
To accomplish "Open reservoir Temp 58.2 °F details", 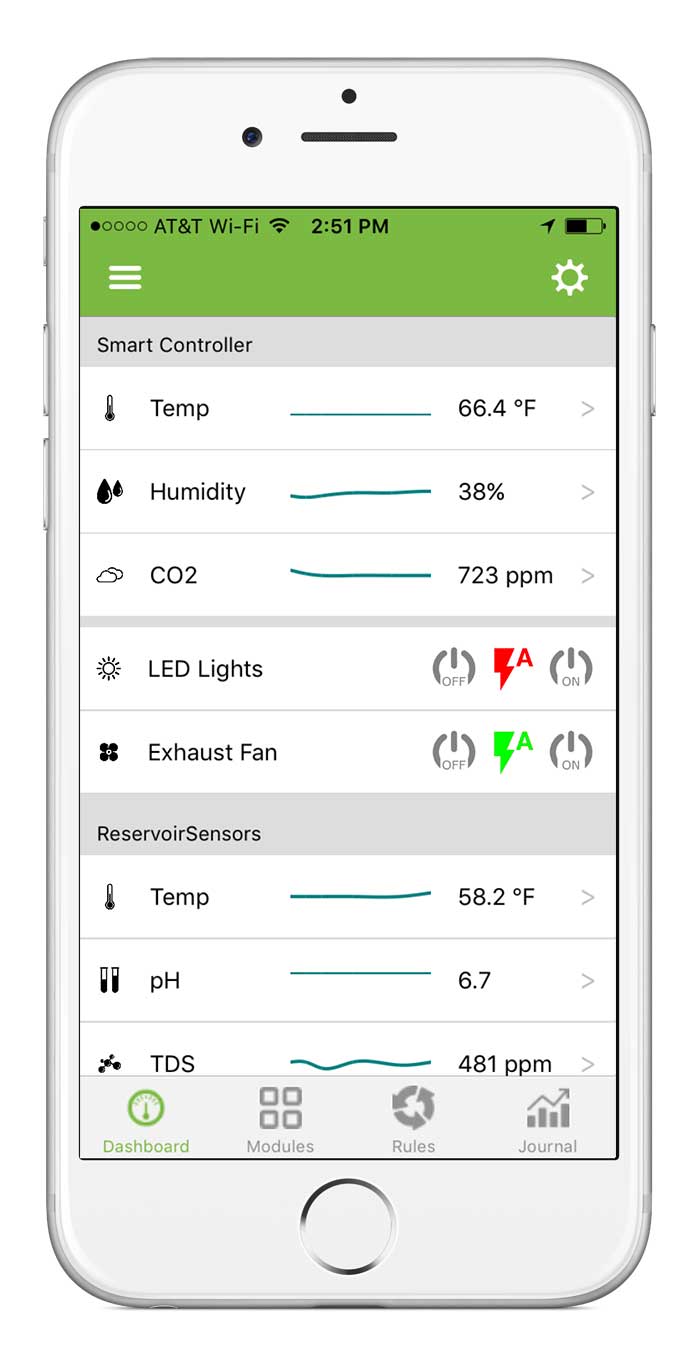I will coord(348,897).
